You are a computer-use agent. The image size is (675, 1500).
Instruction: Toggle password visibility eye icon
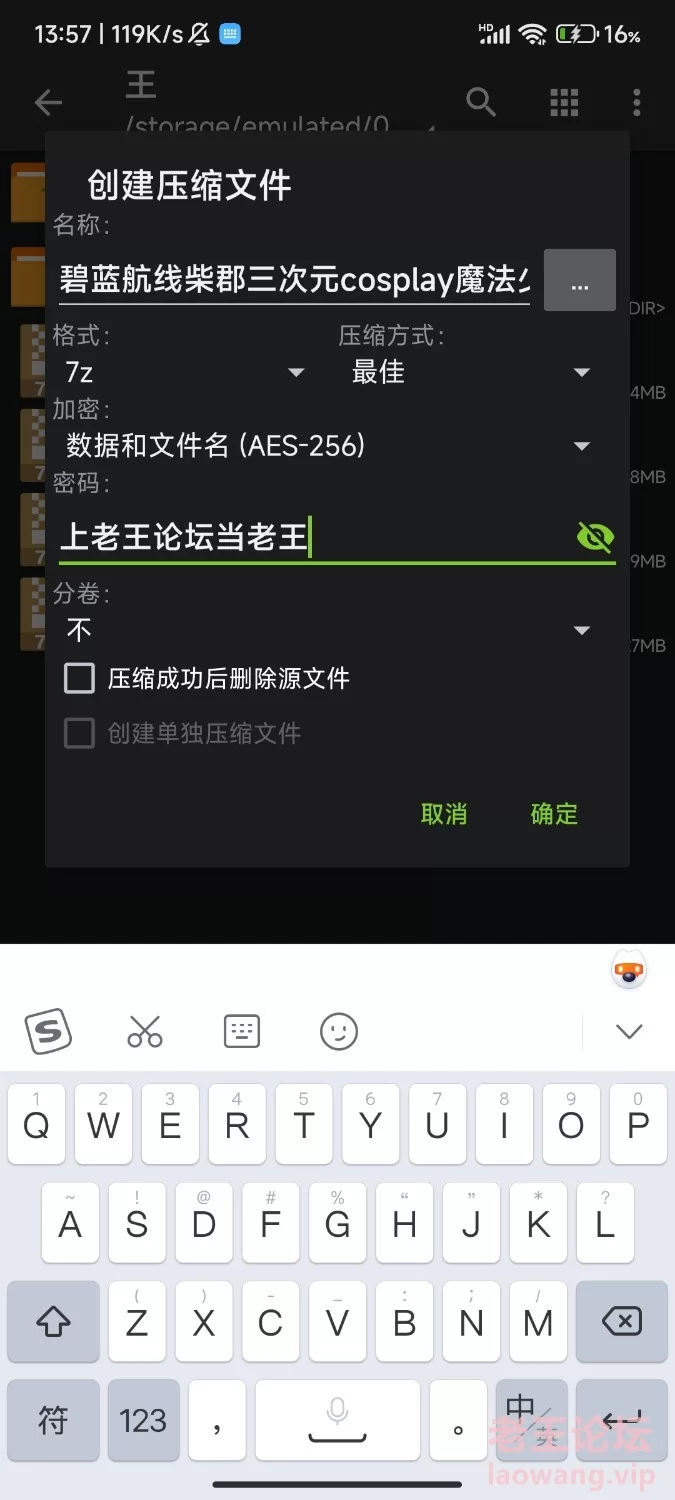click(x=595, y=538)
